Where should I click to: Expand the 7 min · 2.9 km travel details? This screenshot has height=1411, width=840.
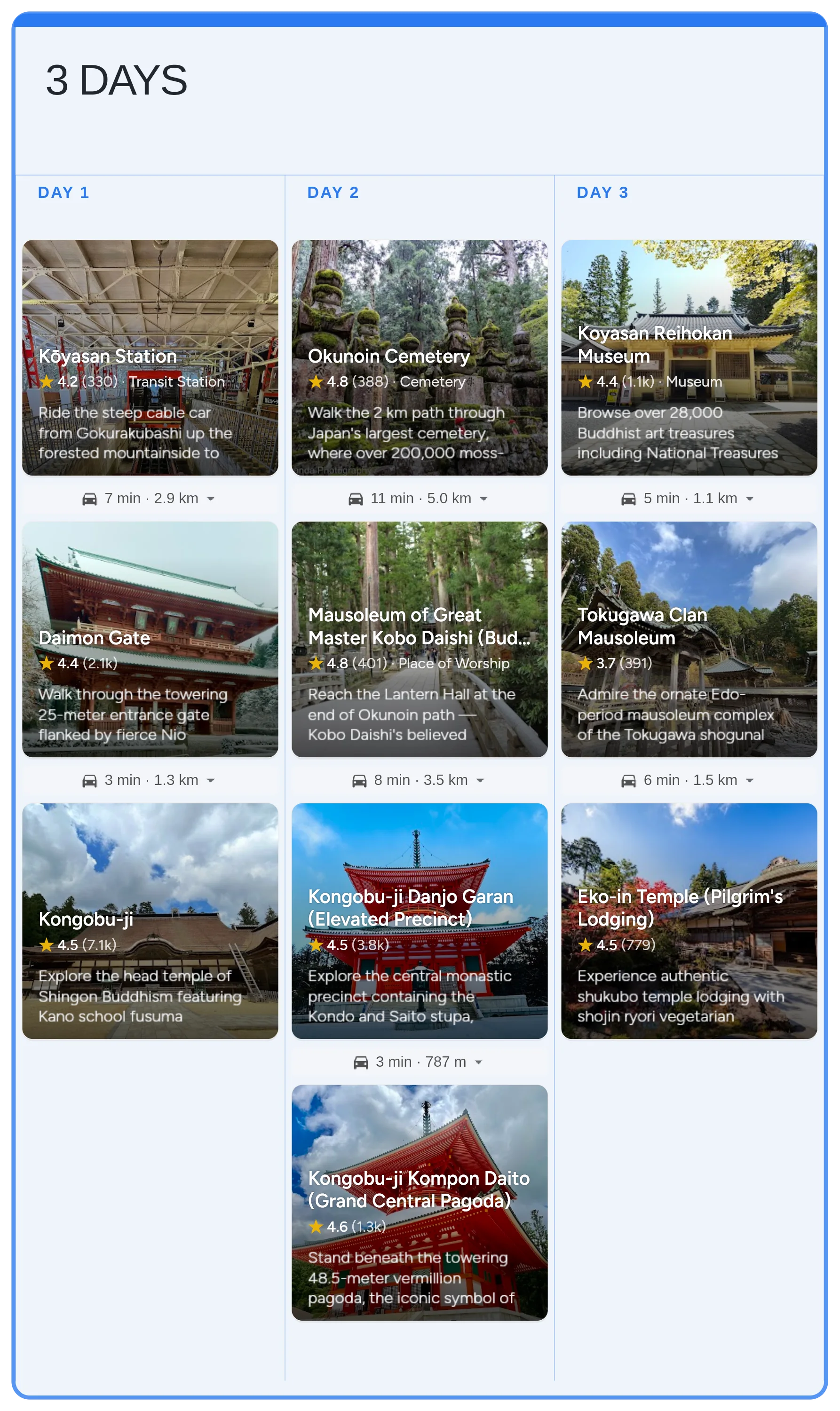(x=211, y=499)
